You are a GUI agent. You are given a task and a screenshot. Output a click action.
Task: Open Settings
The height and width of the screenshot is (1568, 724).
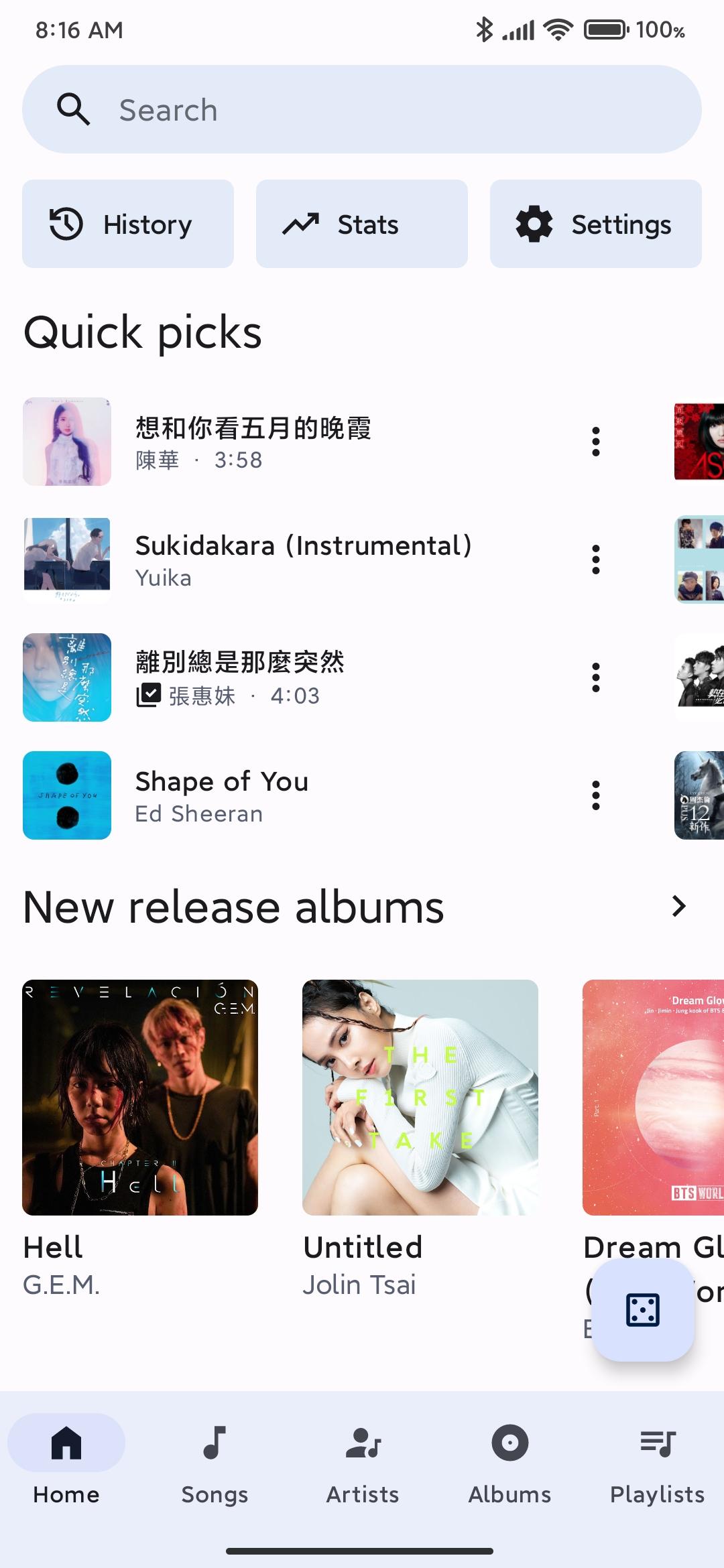(x=595, y=224)
